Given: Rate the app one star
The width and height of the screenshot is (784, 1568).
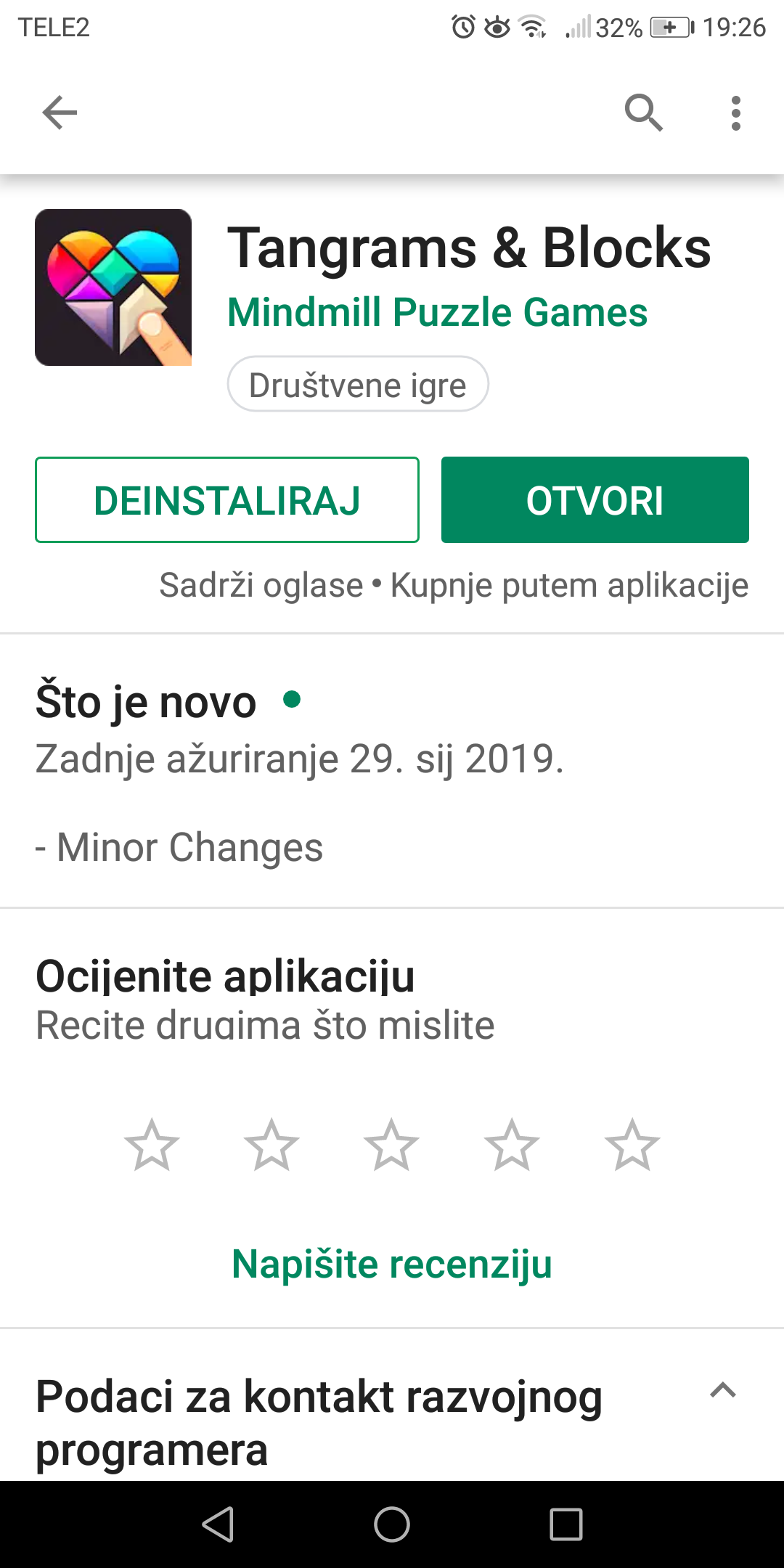Looking at the screenshot, I should pos(152,1146).
